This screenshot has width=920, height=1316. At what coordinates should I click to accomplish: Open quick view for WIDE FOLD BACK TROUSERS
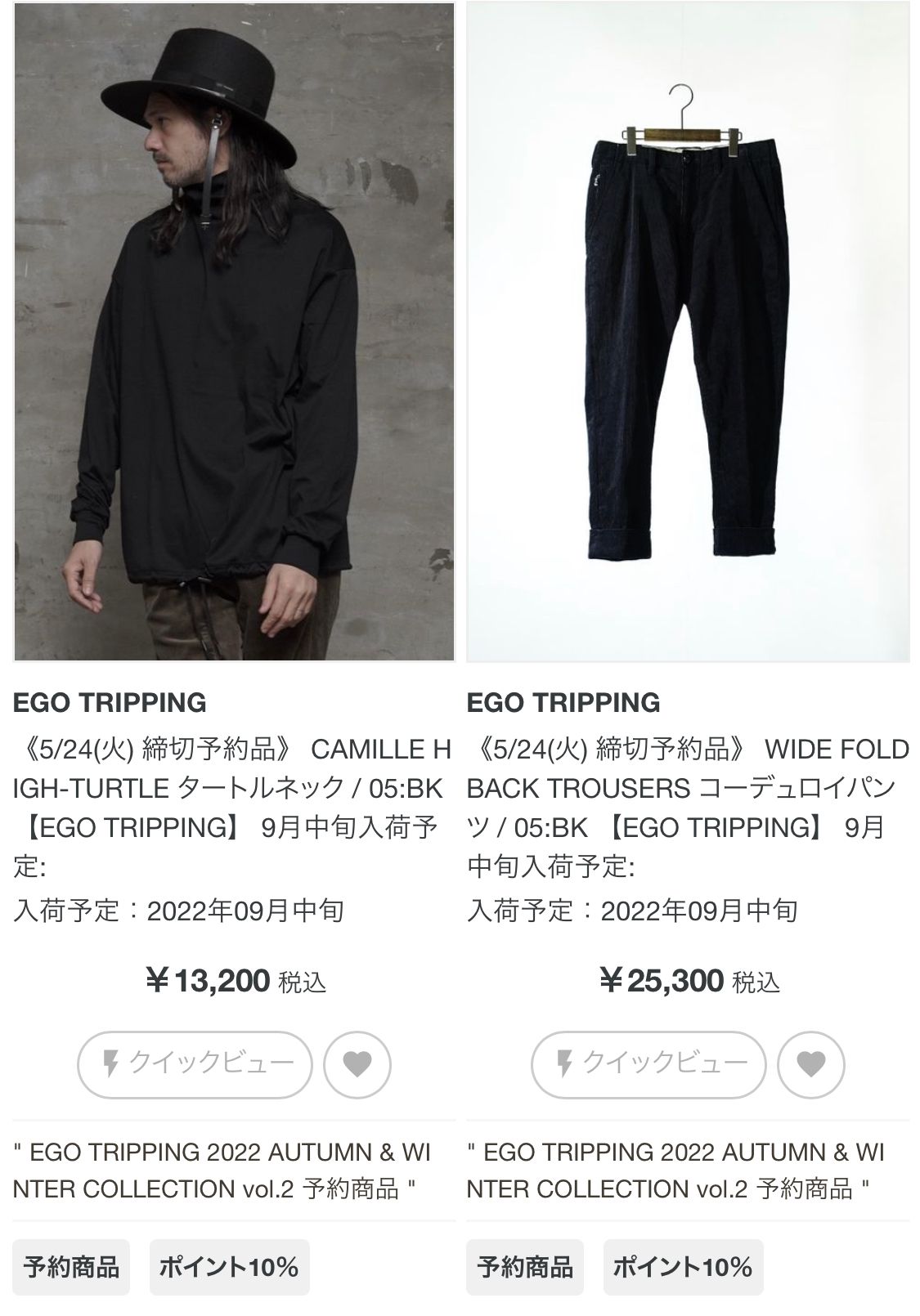pyautogui.click(x=649, y=1064)
